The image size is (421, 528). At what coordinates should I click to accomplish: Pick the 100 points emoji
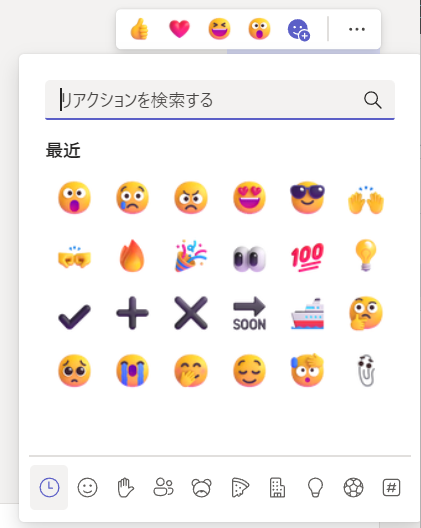pyautogui.click(x=307, y=257)
